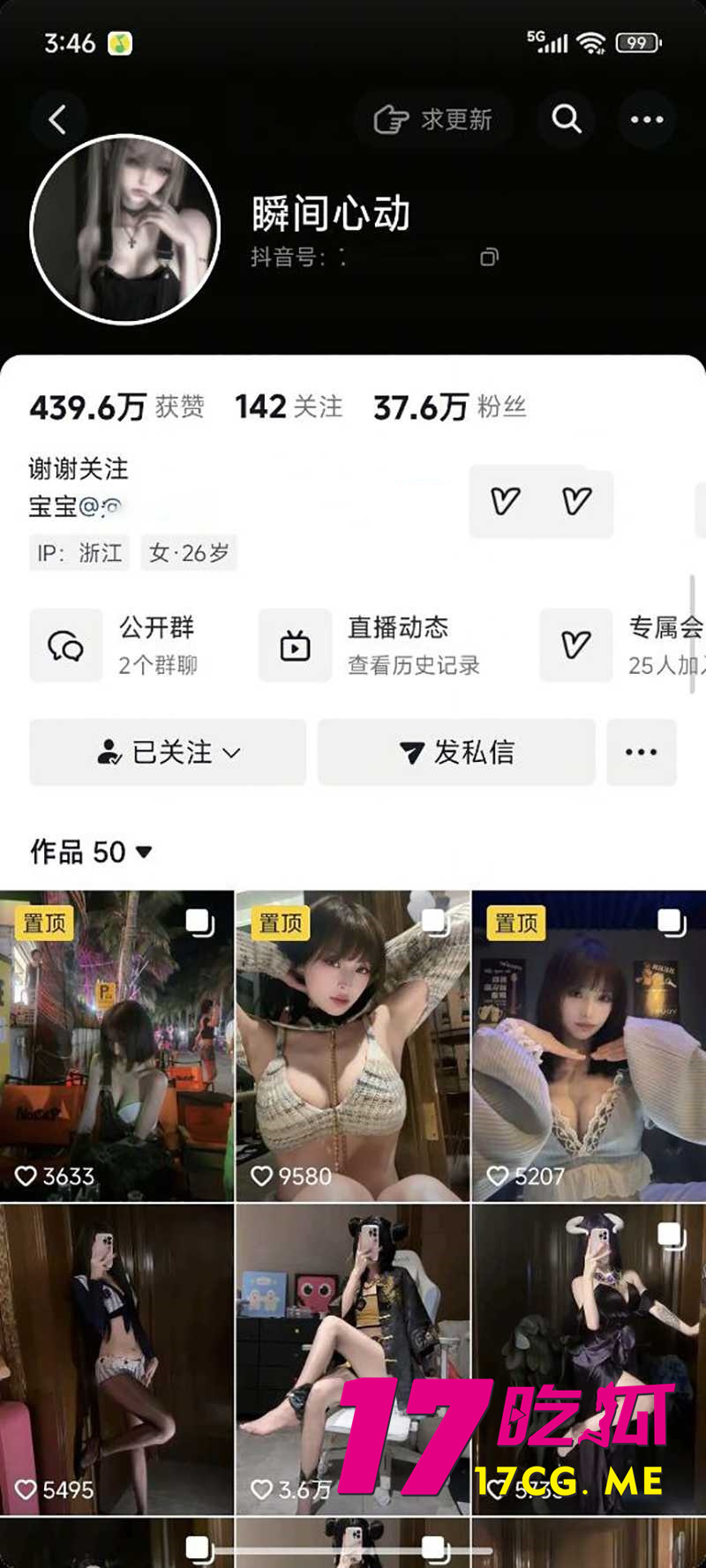The image size is (706, 1568).
Task: Tap the back arrow at top left
Action: click(58, 119)
